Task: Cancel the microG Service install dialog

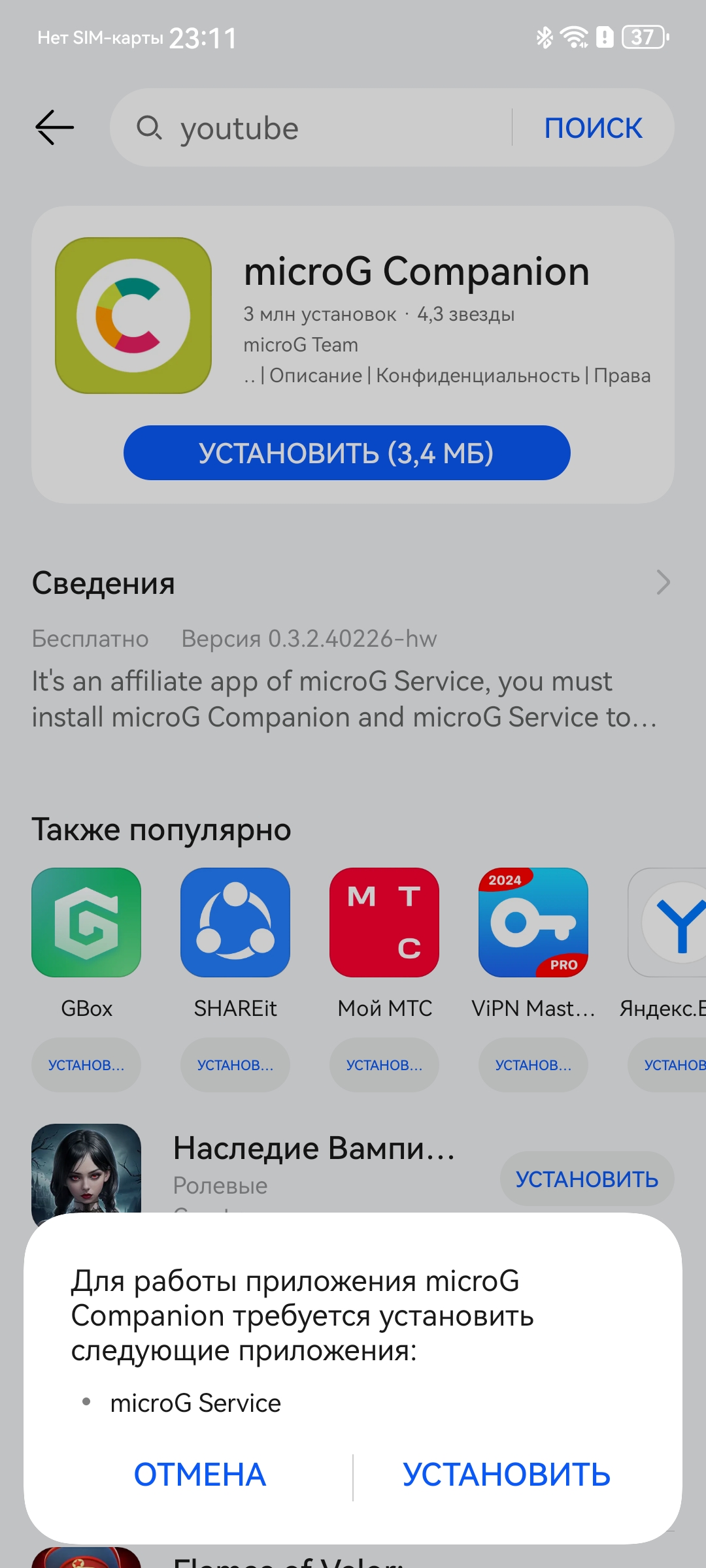Action: point(200,1475)
